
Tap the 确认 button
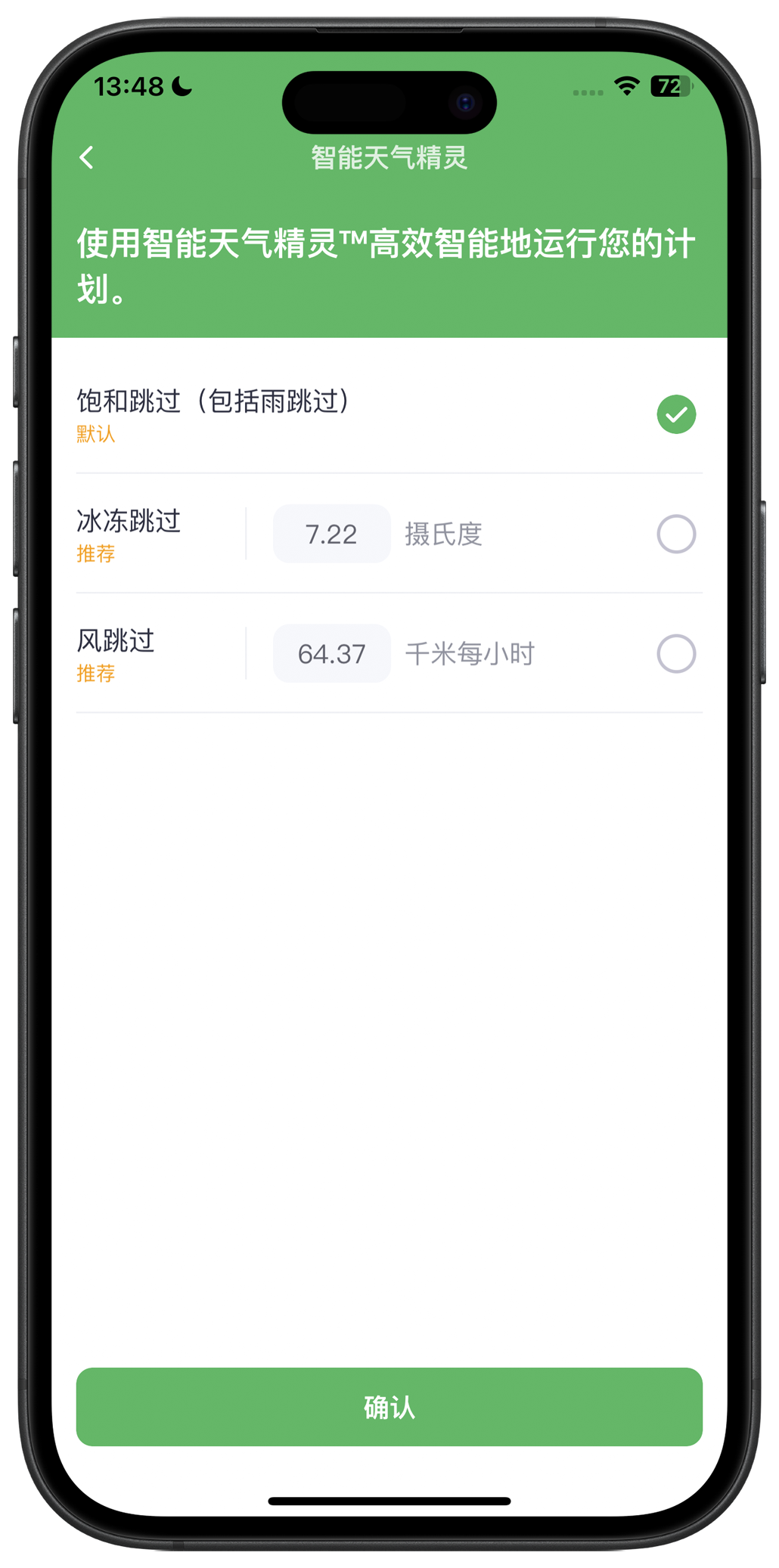coord(389,1407)
